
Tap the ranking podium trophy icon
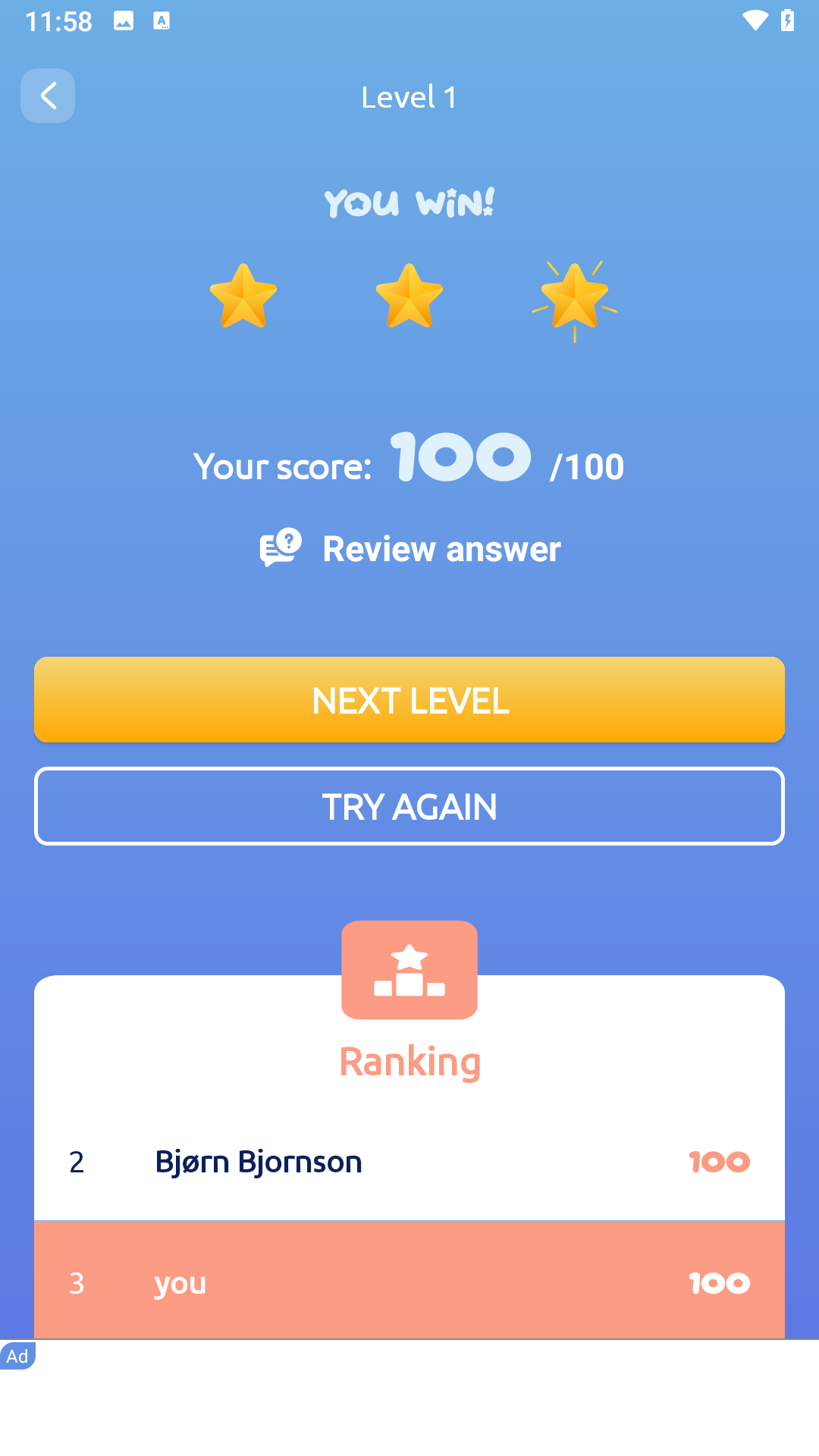pos(409,971)
